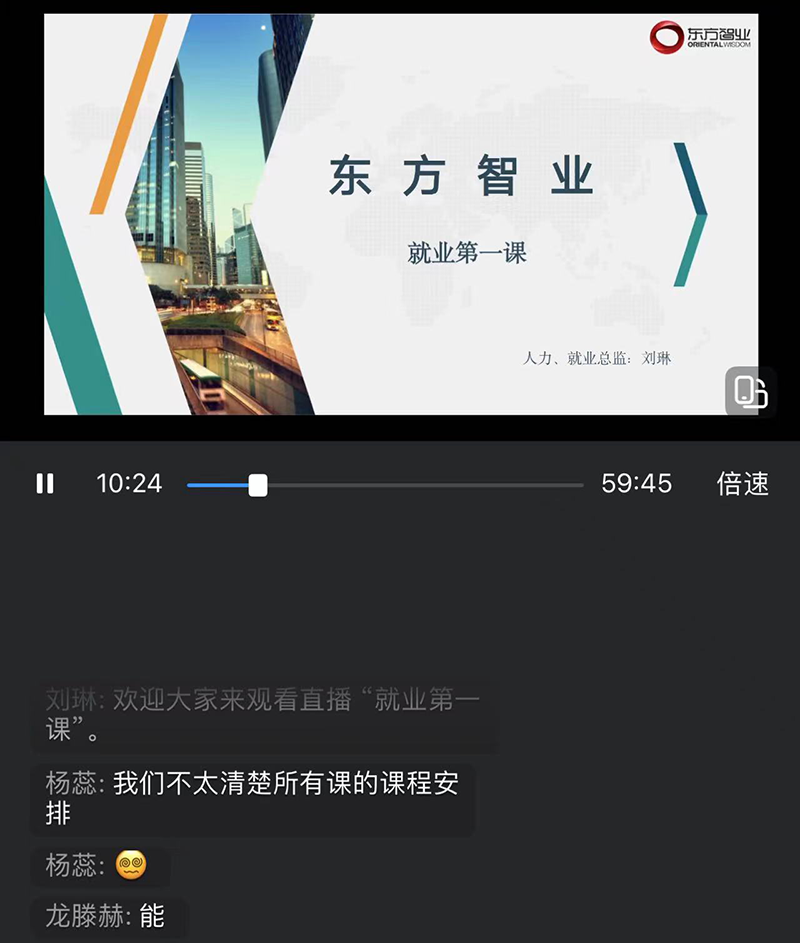The image size is (800, 943).
Task: Toggle the screen rotation icon on video
Action: pos(750,391)
